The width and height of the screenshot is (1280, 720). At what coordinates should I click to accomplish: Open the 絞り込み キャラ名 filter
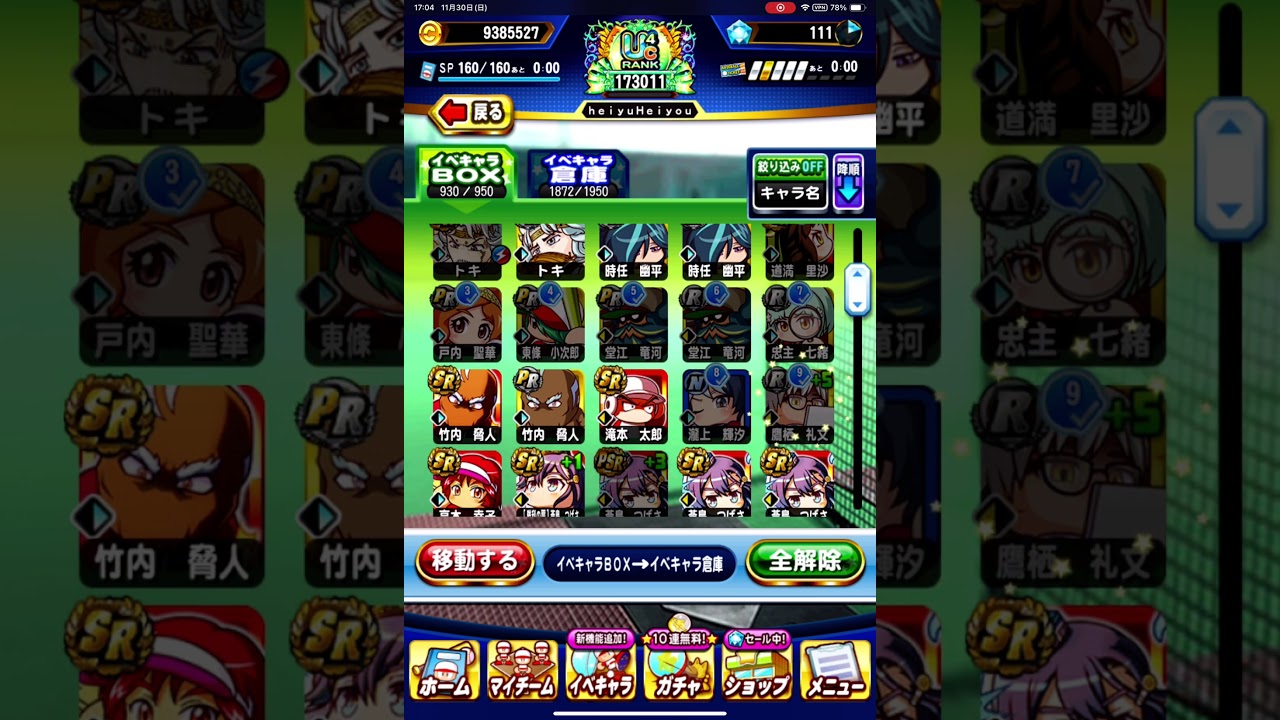(x=790, y=182)
